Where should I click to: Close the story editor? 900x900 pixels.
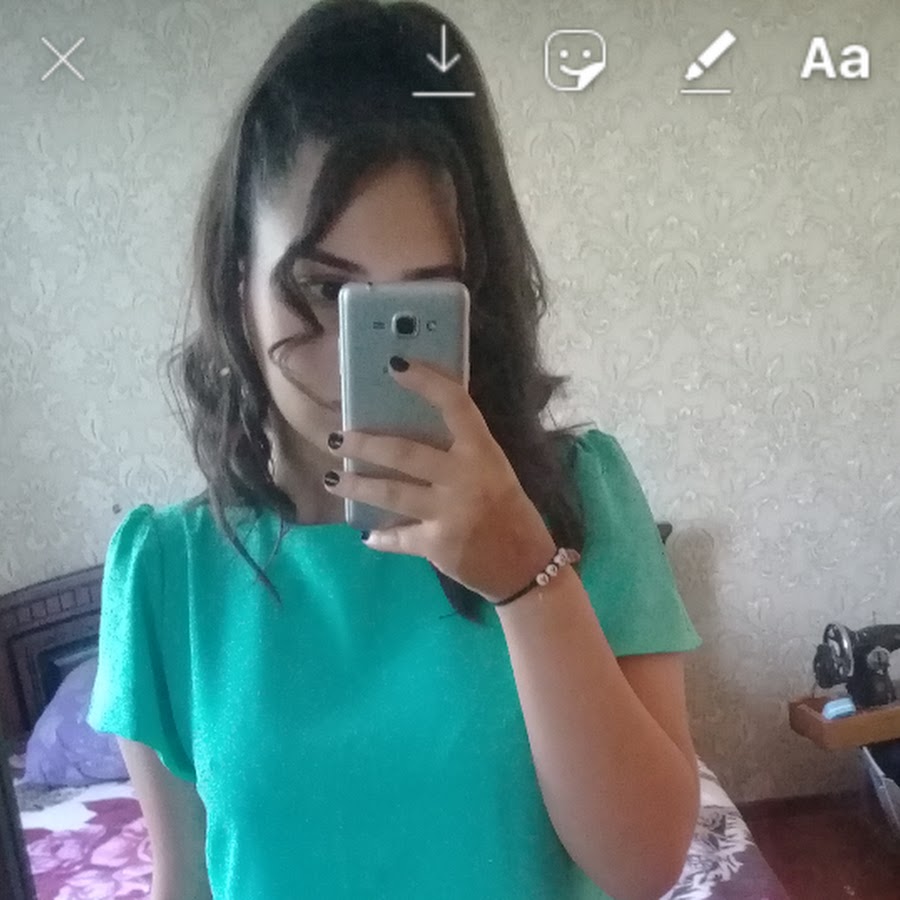(63, 60)
